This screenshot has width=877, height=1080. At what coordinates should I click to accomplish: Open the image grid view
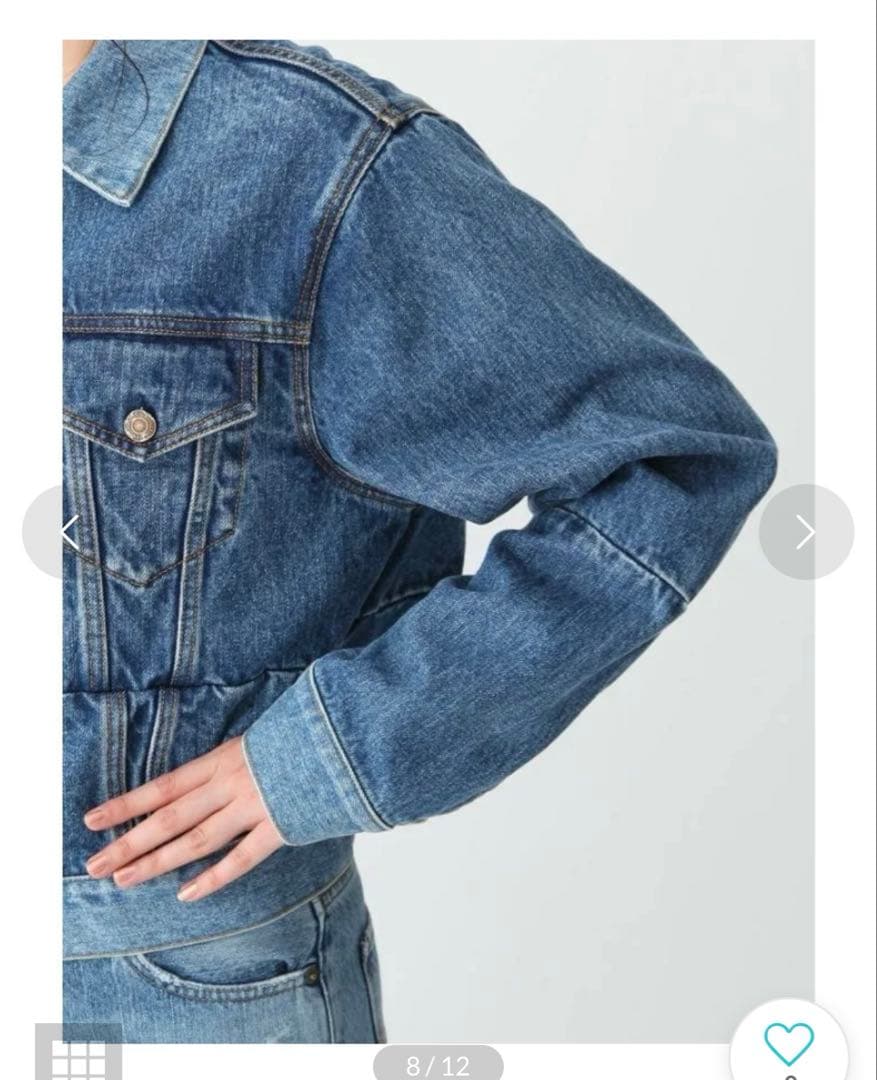click(78, 1055)
